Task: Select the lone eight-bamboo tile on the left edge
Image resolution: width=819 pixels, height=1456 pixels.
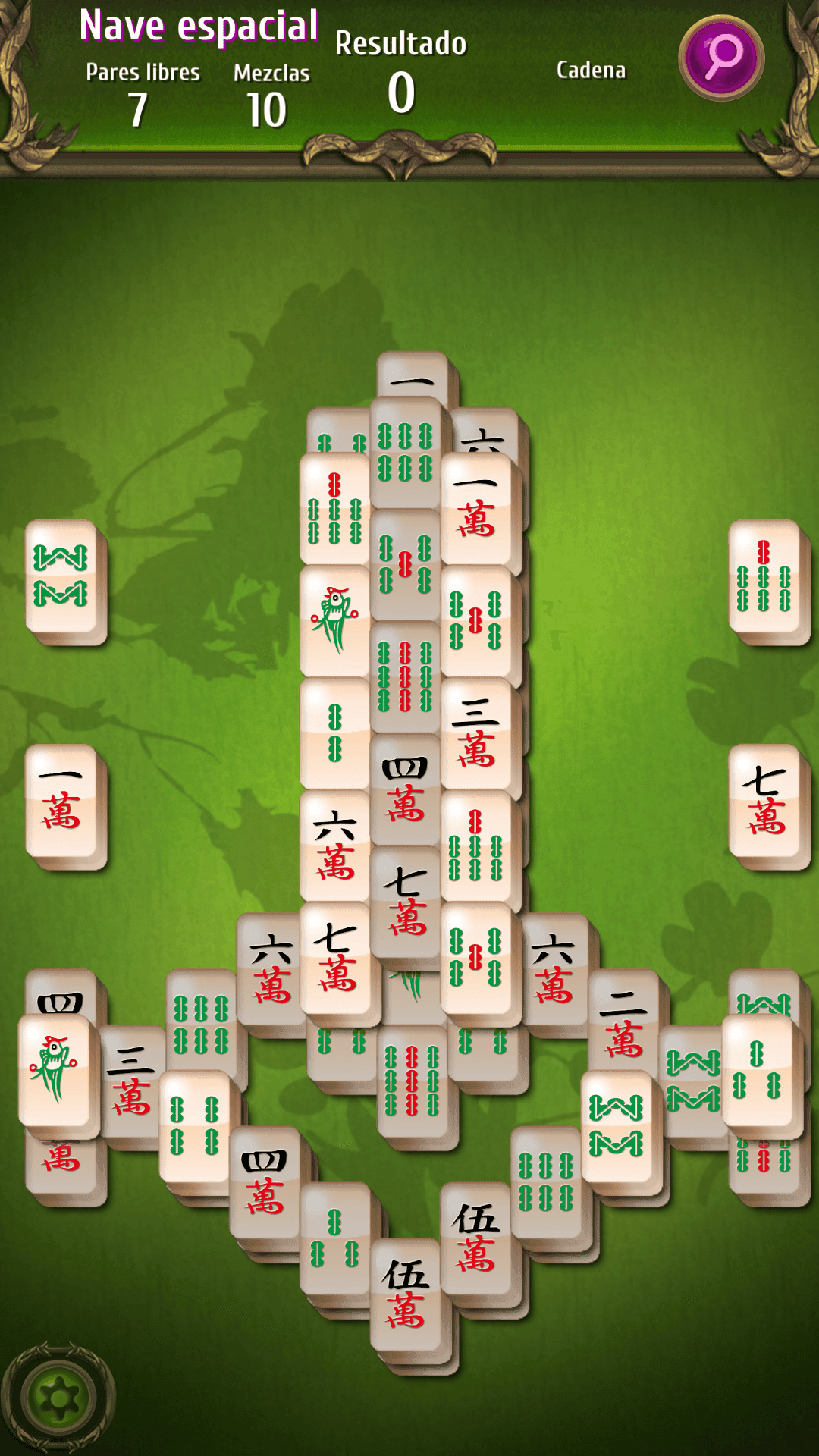Action: click(x=61, y=576)
